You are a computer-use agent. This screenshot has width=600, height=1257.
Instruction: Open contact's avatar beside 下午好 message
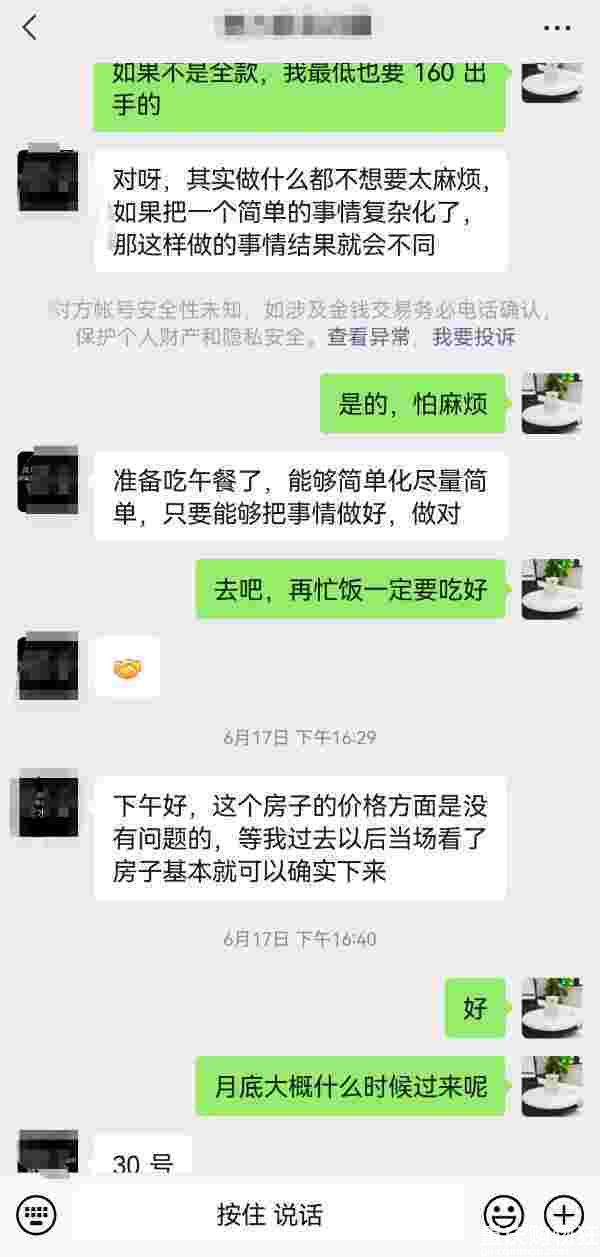click(x=48, y=807)
